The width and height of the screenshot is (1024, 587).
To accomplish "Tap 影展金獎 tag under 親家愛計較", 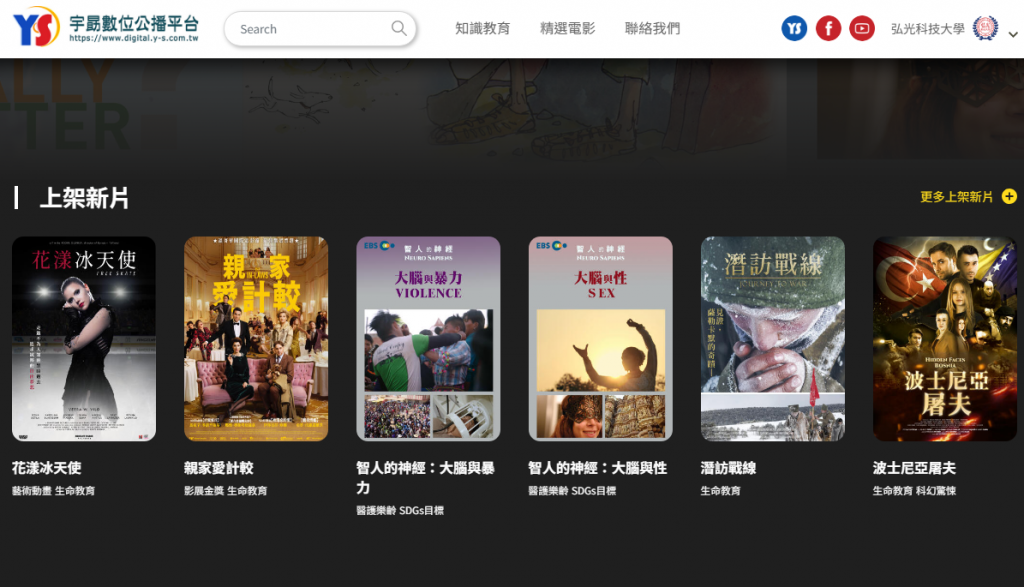I will (203, 491).
